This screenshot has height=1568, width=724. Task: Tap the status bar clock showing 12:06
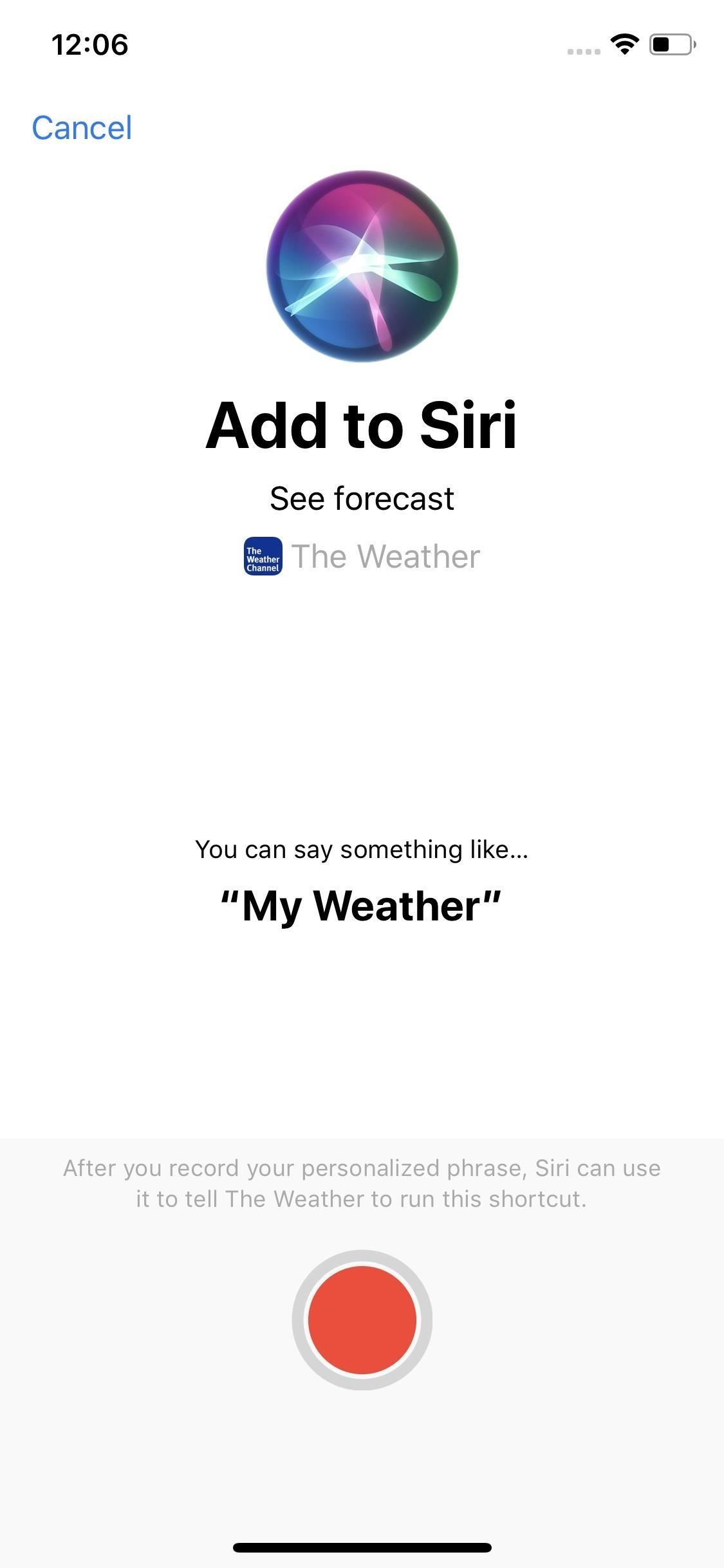[x=90, y=44]
